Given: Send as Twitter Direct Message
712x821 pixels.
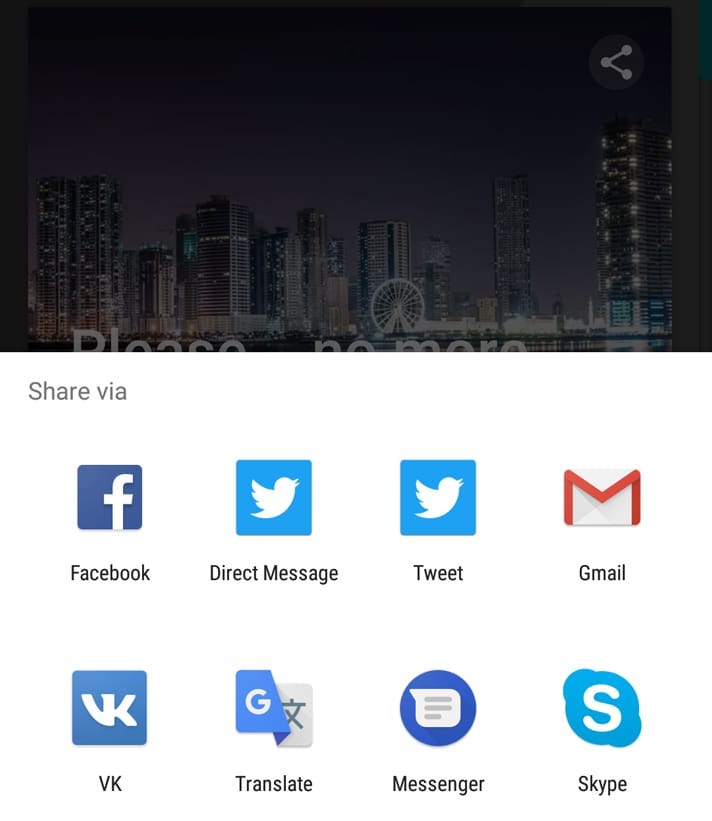Looking at the screenshot, I should (273, 498).
